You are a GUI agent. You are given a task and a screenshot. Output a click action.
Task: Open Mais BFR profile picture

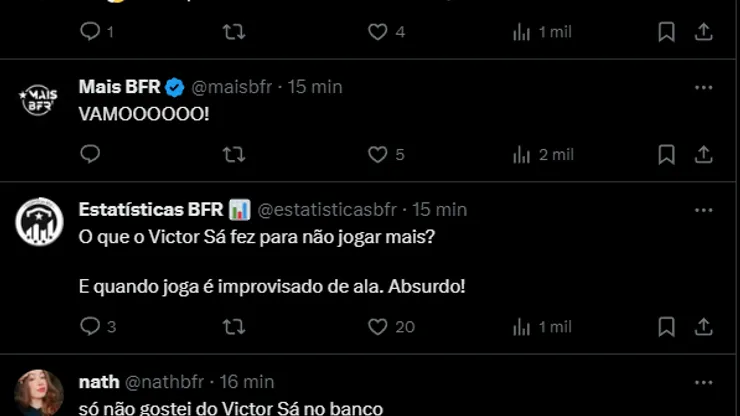tap(39, 99)
